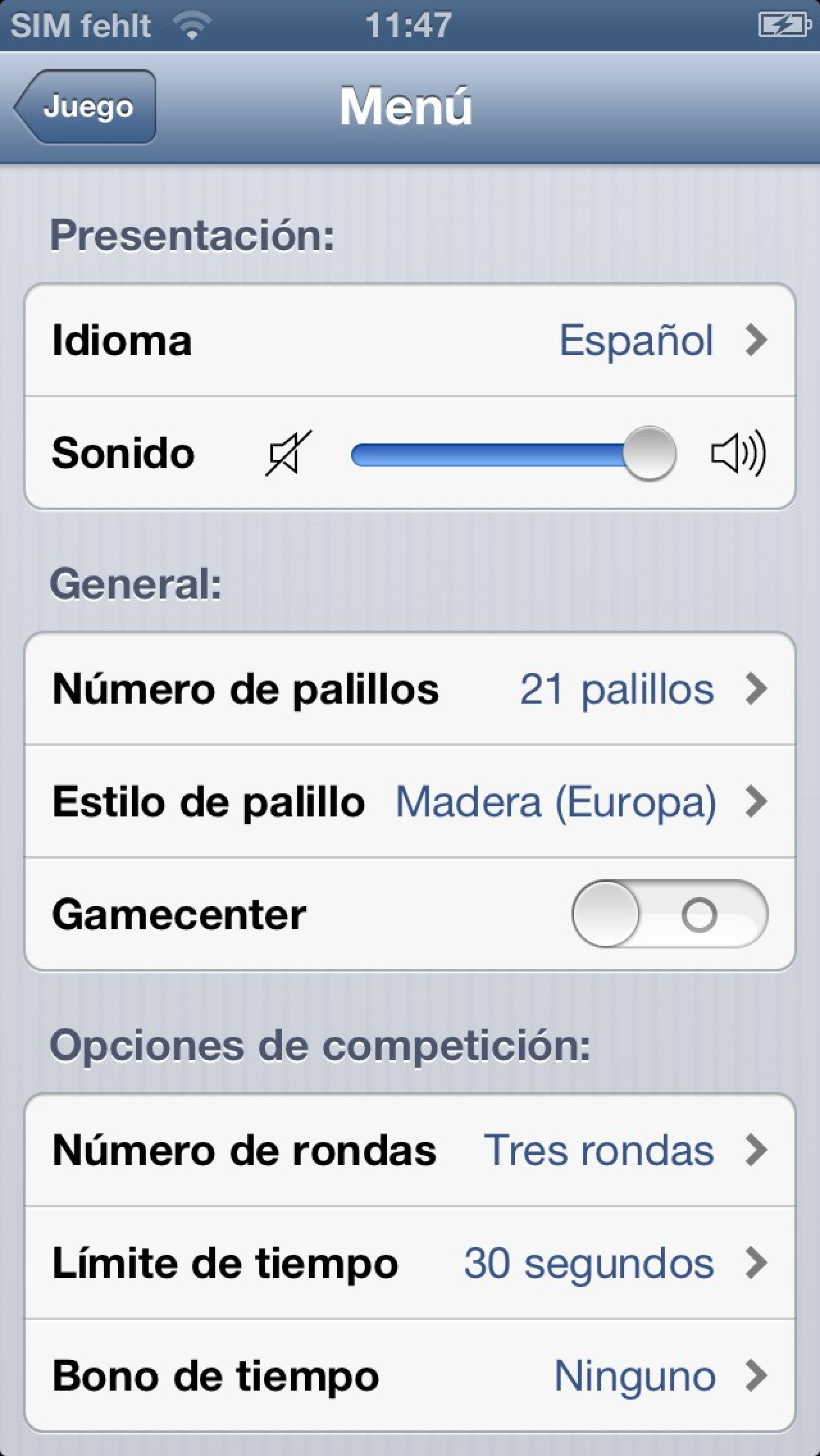This screenshot has width=820, height=1456.
Task: Tap the loud speaker icon
Action: click(739, 454)
